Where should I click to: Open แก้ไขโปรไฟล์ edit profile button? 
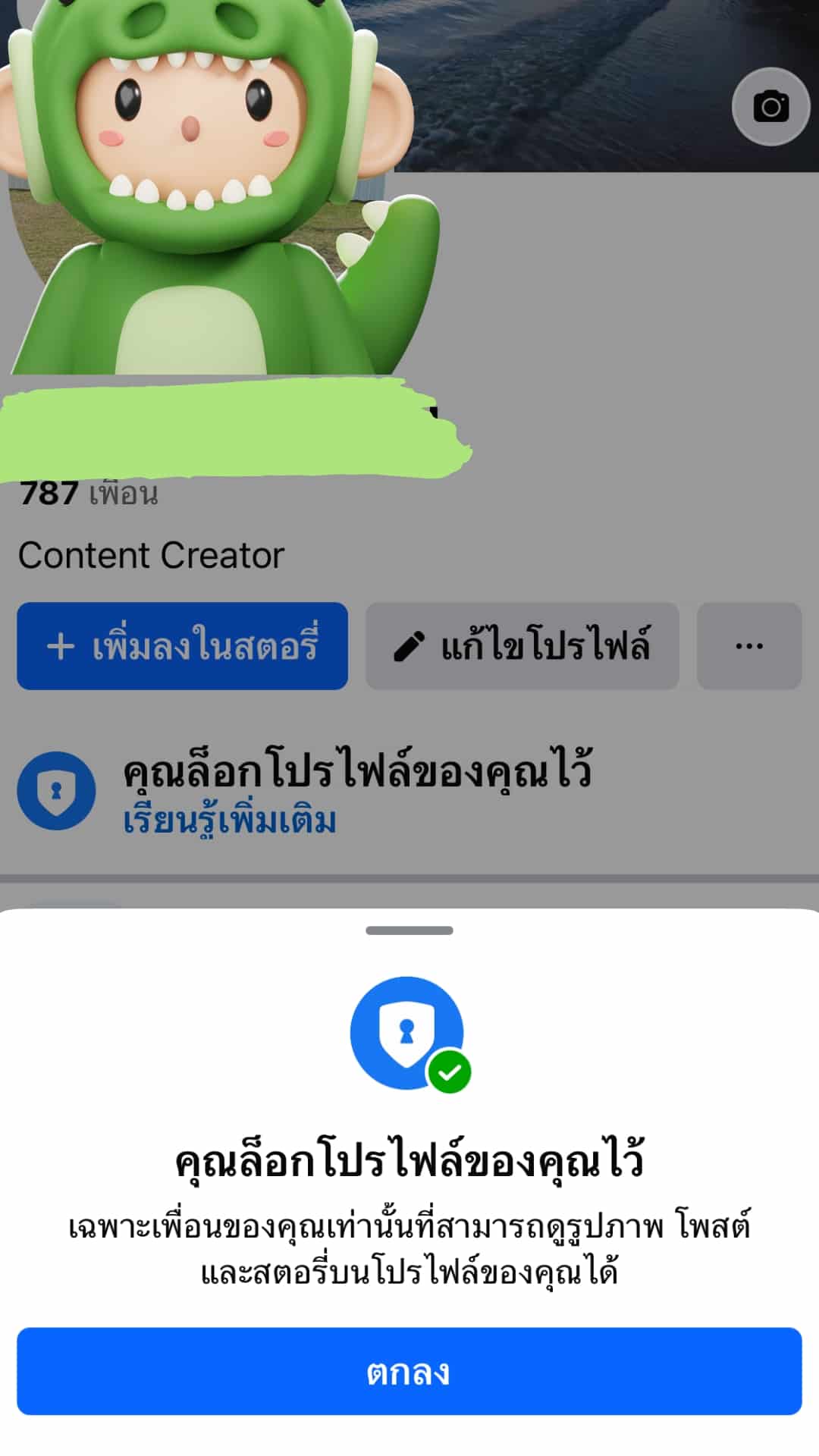[x=522, y=646]
